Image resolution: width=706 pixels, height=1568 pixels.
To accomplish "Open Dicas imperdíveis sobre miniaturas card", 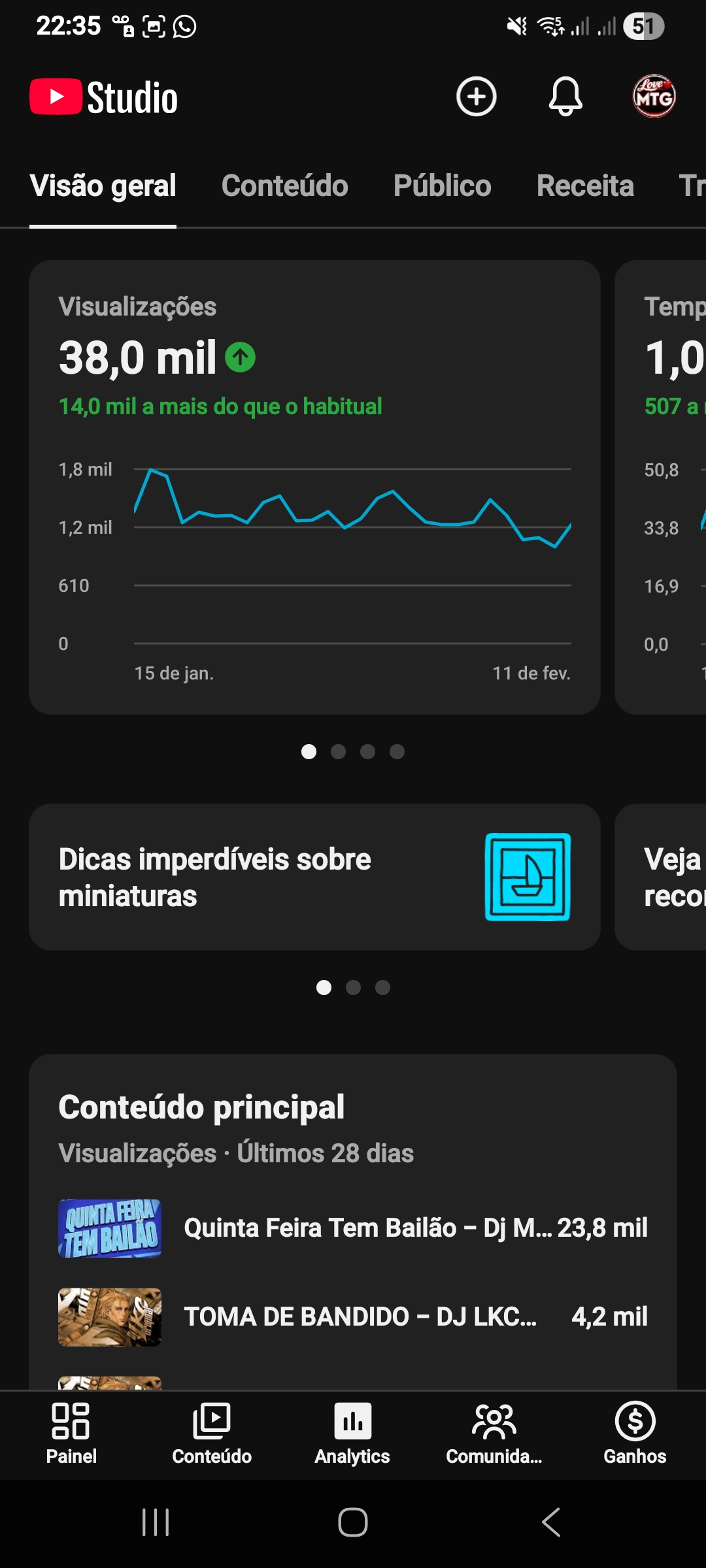I will point(314,877).
